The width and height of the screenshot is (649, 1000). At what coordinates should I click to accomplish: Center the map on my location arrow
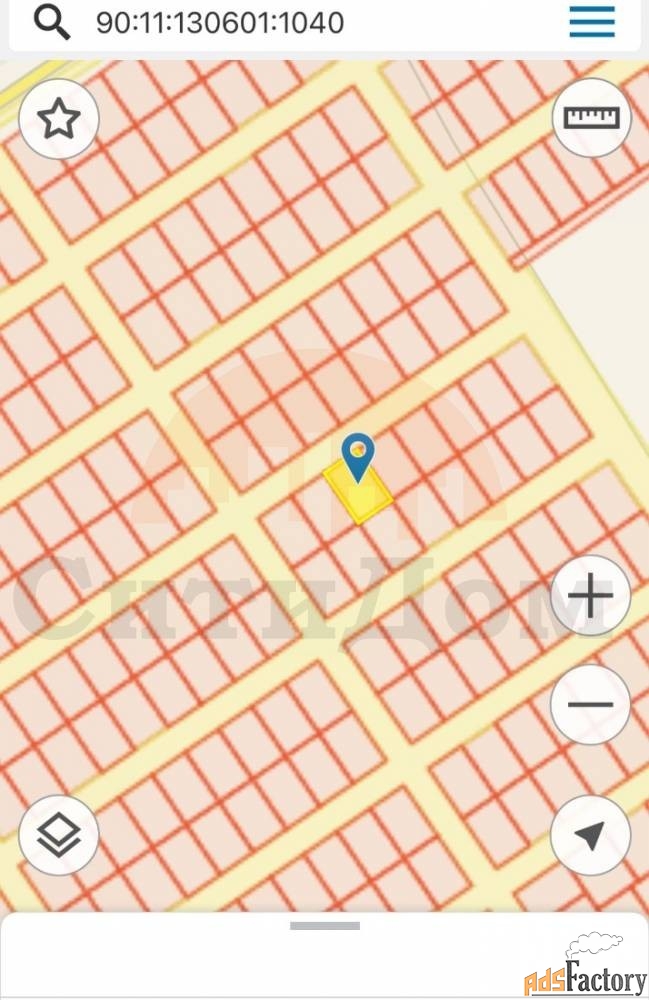click(590, 835)
